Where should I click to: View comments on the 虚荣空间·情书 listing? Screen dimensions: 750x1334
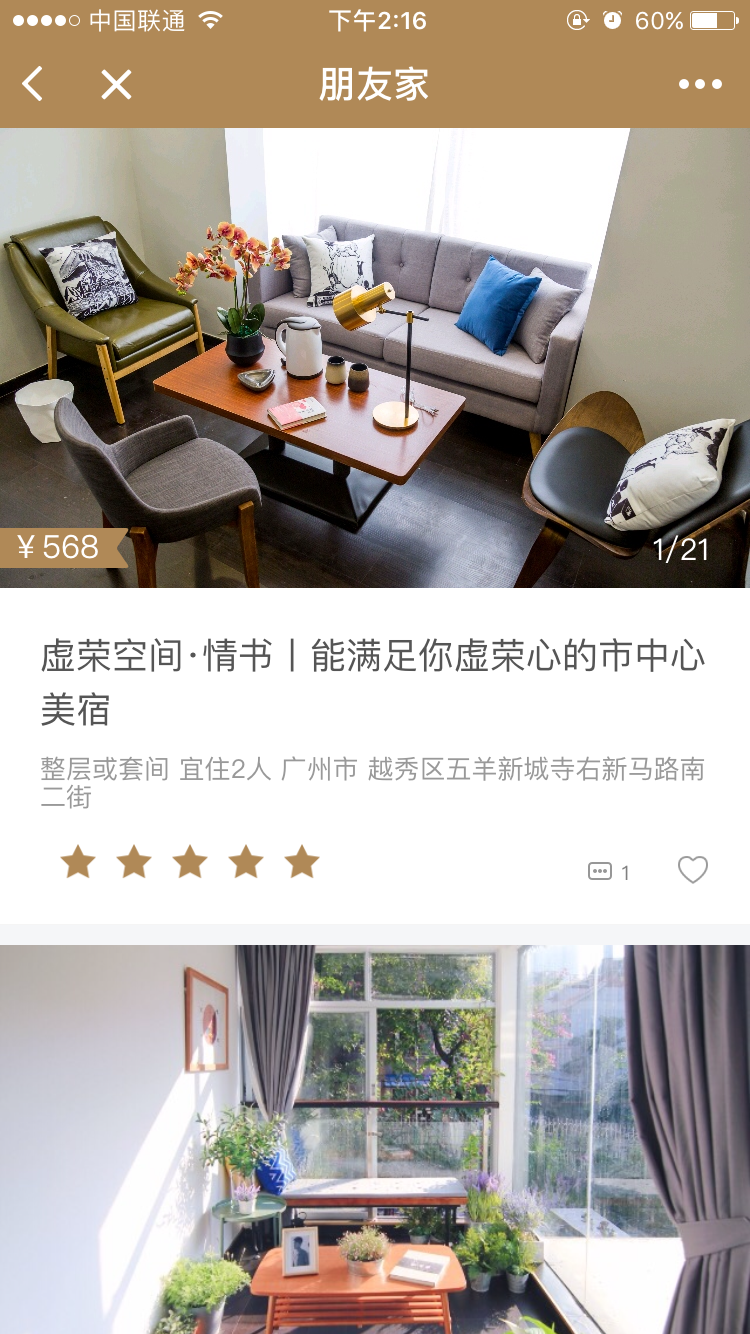(609, 872)
